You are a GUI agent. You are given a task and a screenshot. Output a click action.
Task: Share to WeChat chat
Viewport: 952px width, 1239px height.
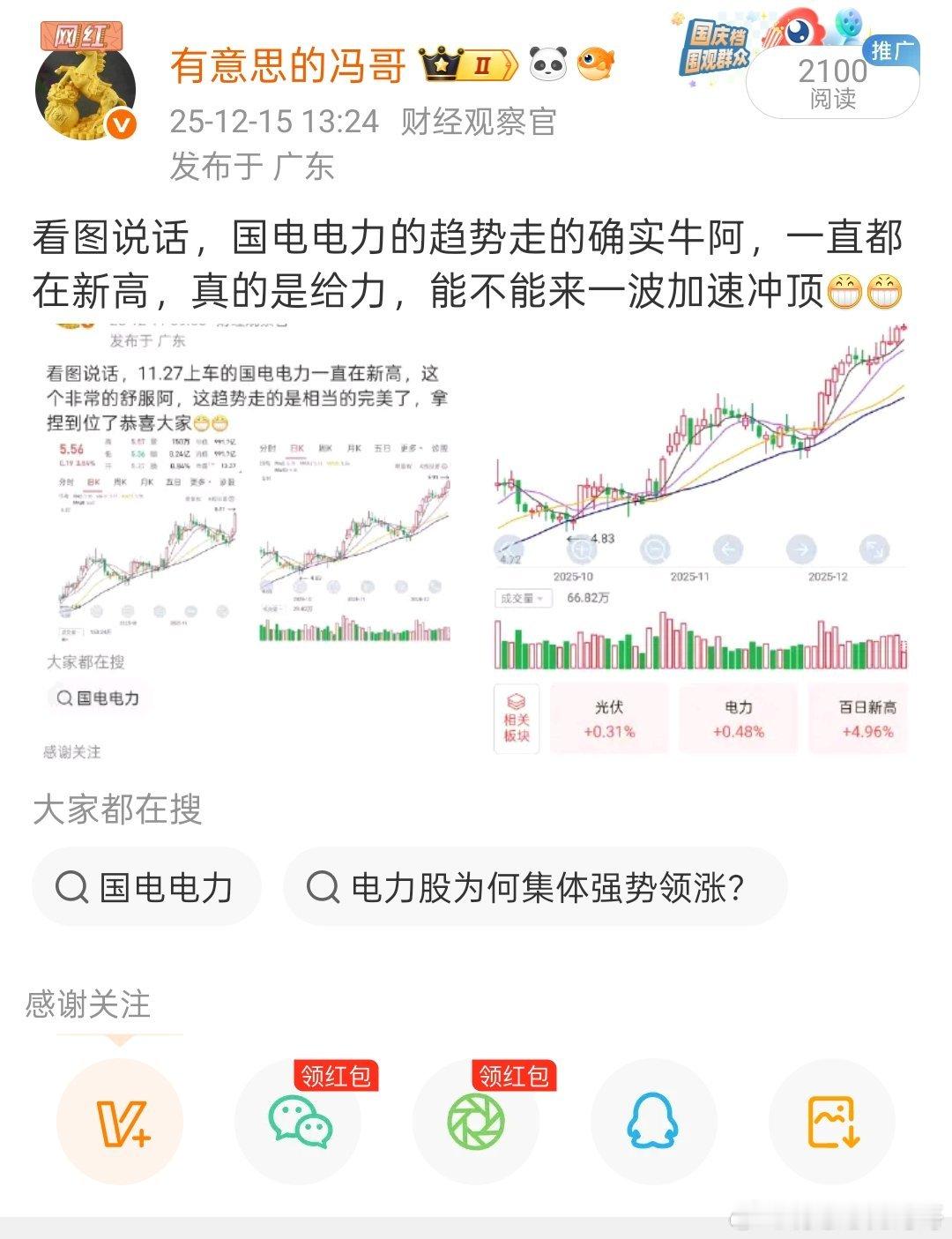coord(298,1122)
